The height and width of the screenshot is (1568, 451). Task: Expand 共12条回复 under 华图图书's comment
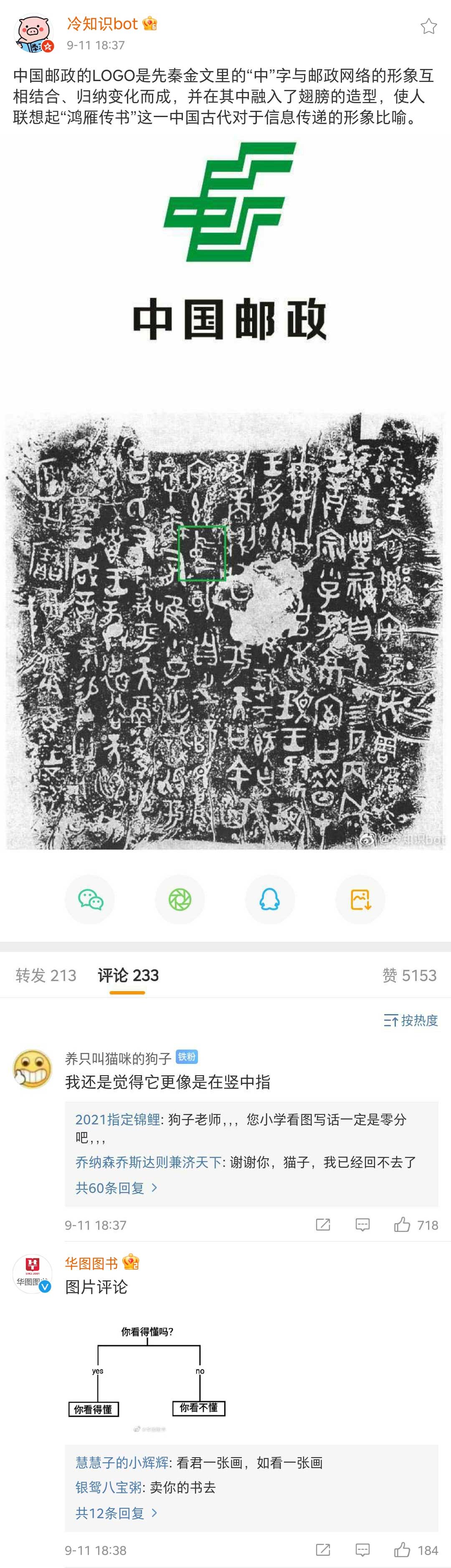pos(116,1512)
